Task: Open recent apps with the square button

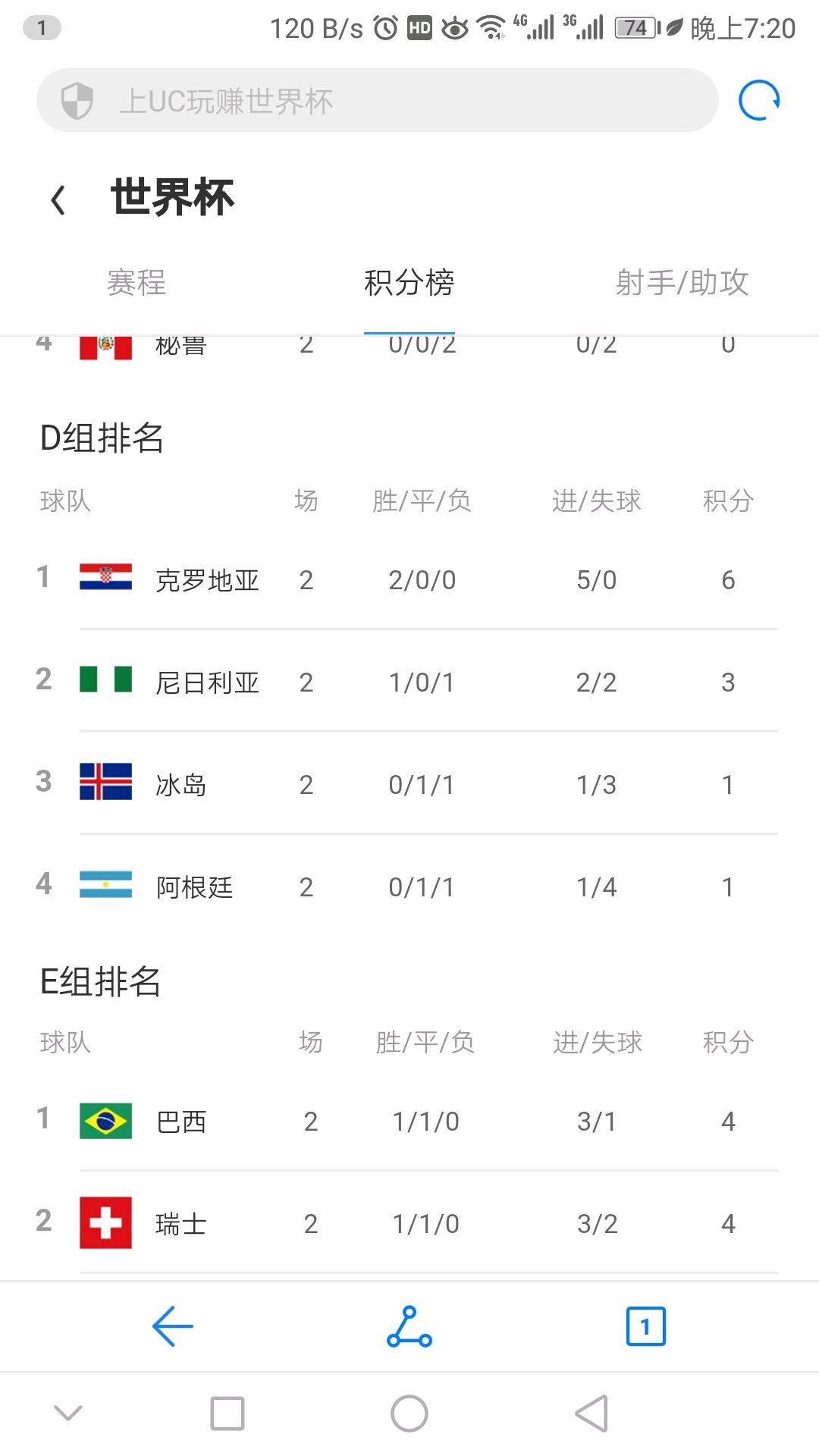Action: (x=227, y=1414)
